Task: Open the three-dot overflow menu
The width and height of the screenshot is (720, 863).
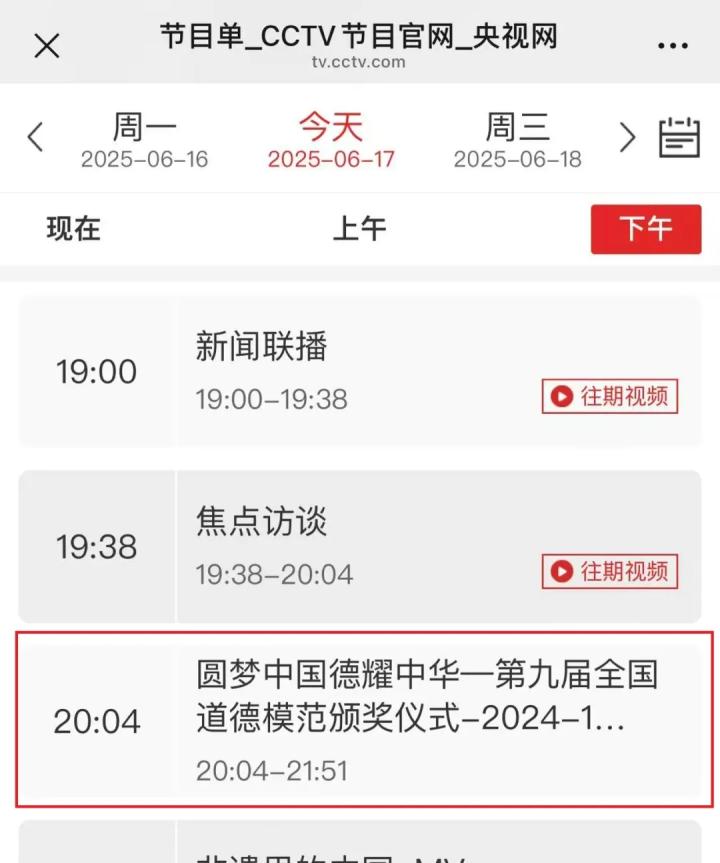Action: point(673,46)
